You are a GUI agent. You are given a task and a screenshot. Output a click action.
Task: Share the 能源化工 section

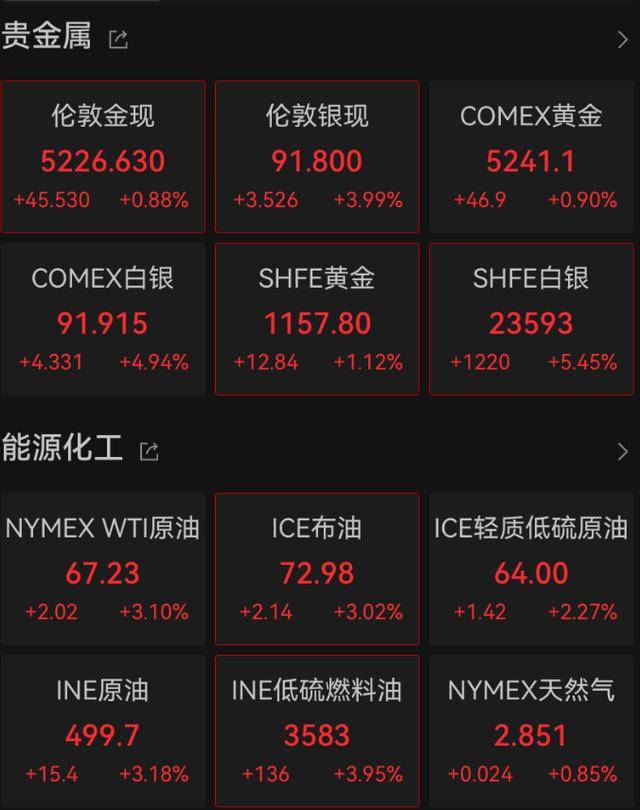point(149,451)
